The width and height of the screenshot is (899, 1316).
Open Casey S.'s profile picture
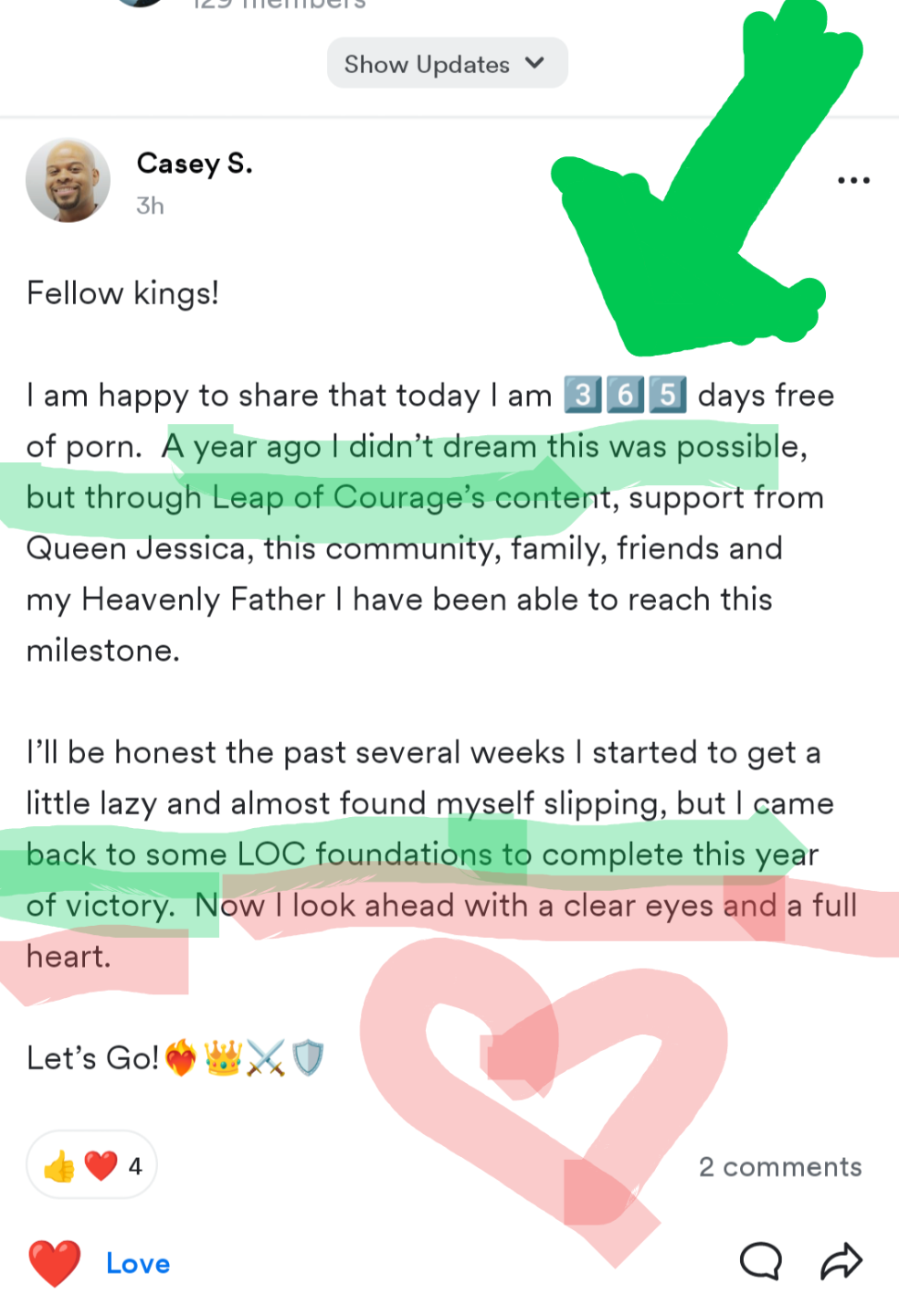click(69, 181)
